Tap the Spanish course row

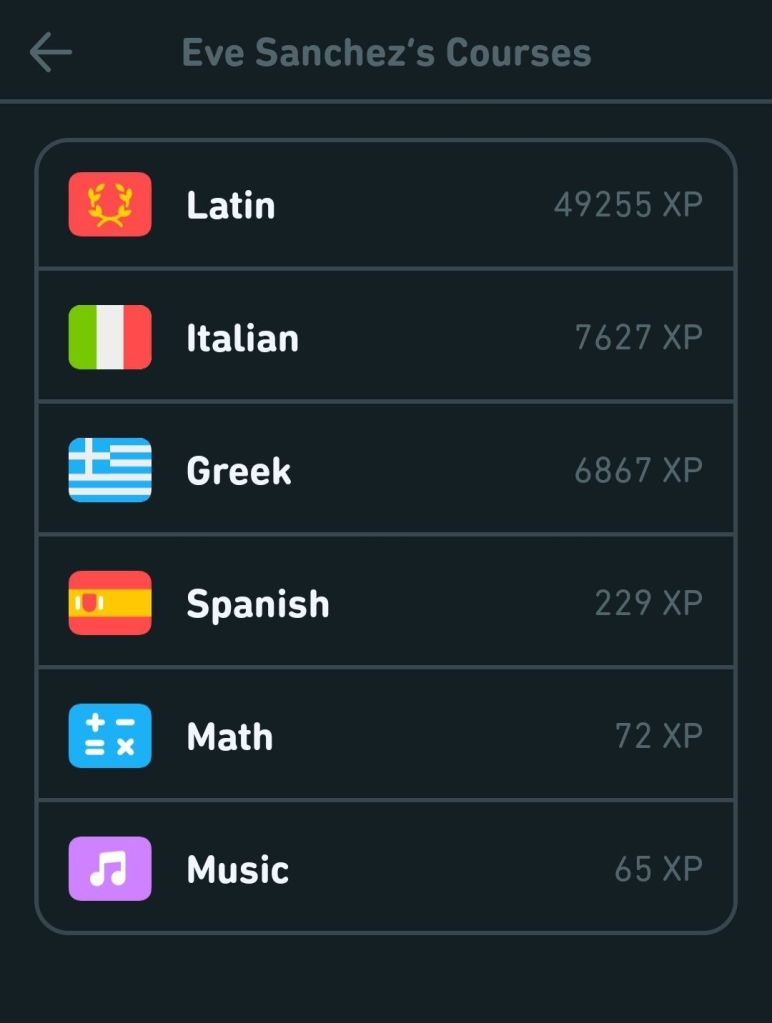click(x=385, y=603)
